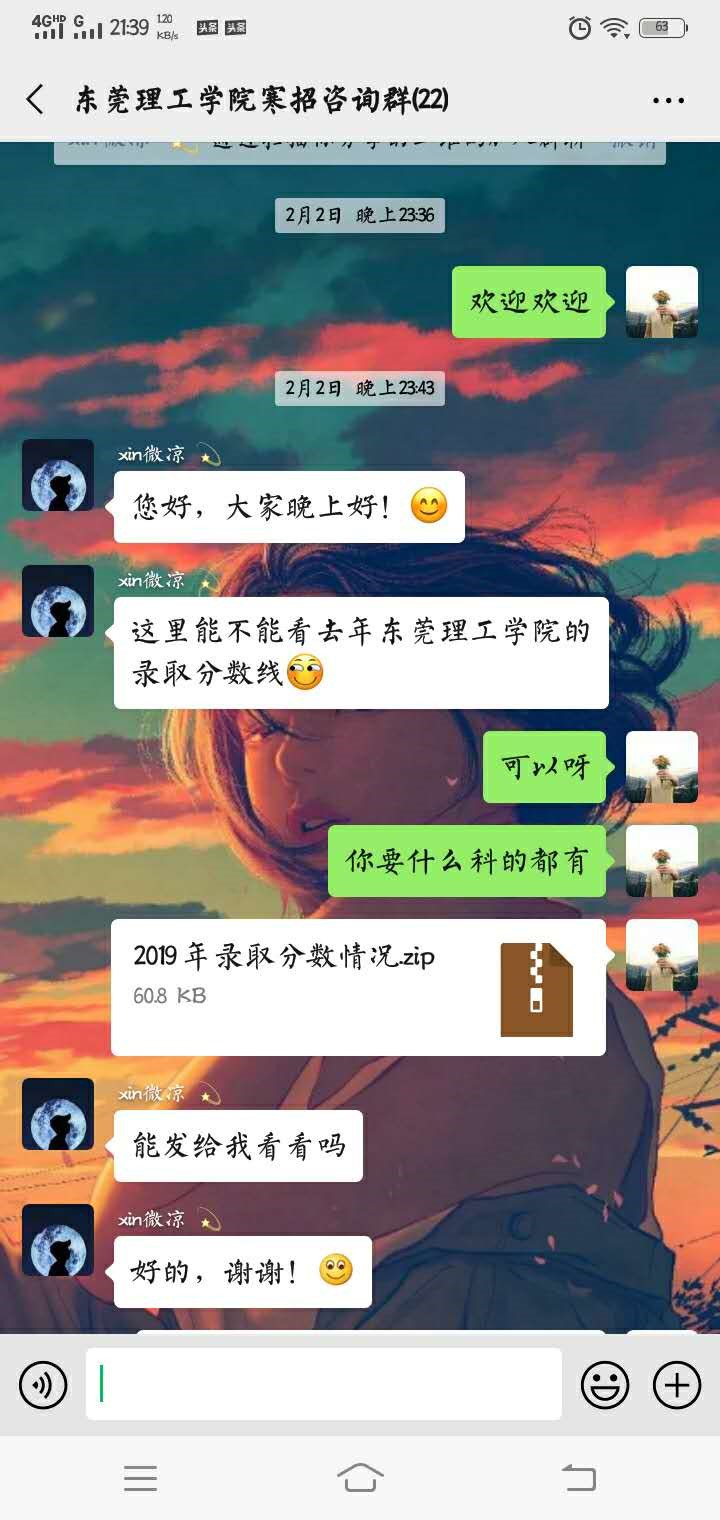720x1520 pixels.
Task: Focus the message text field
Action: [x=323, y=1384]
